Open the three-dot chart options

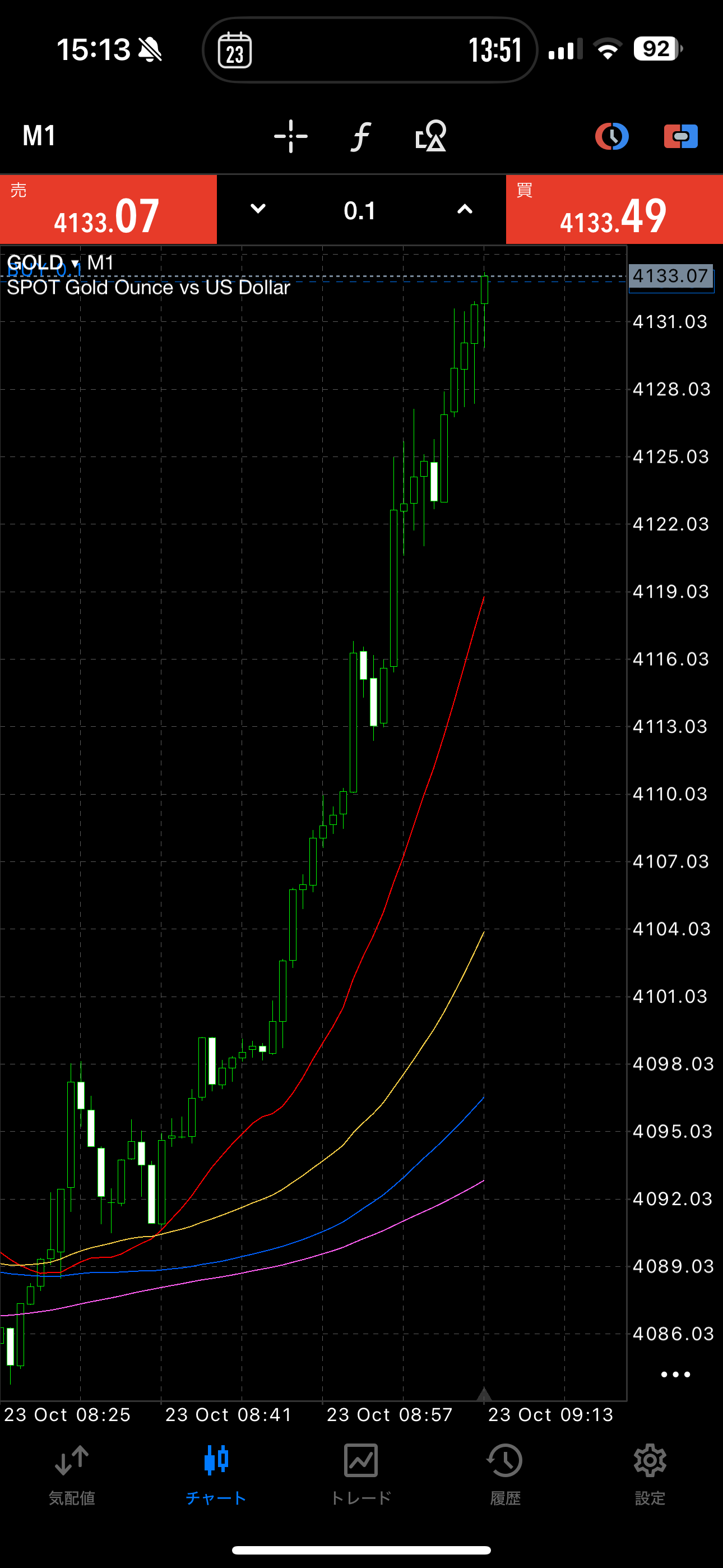[x=675, y=1375]
